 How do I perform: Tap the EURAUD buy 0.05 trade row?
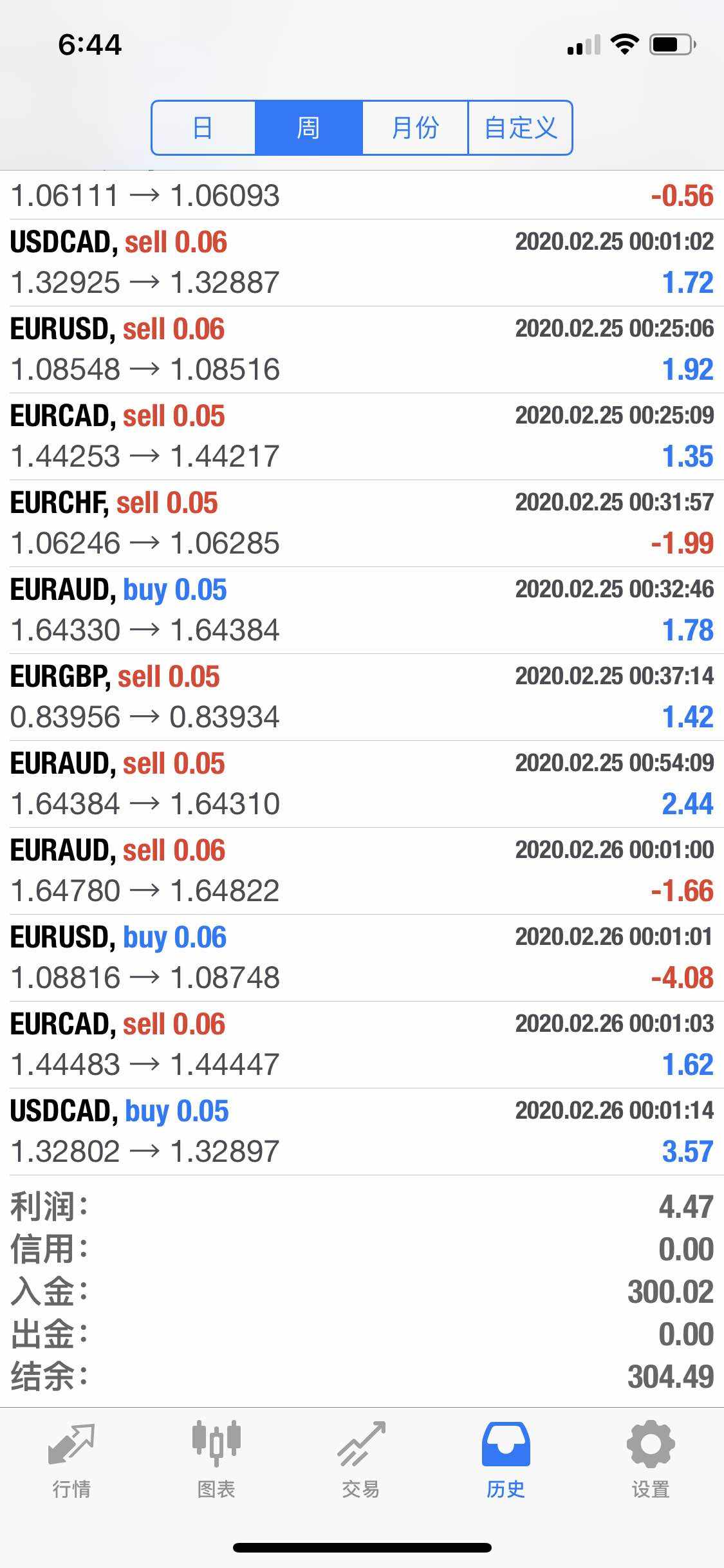point(362,610)
